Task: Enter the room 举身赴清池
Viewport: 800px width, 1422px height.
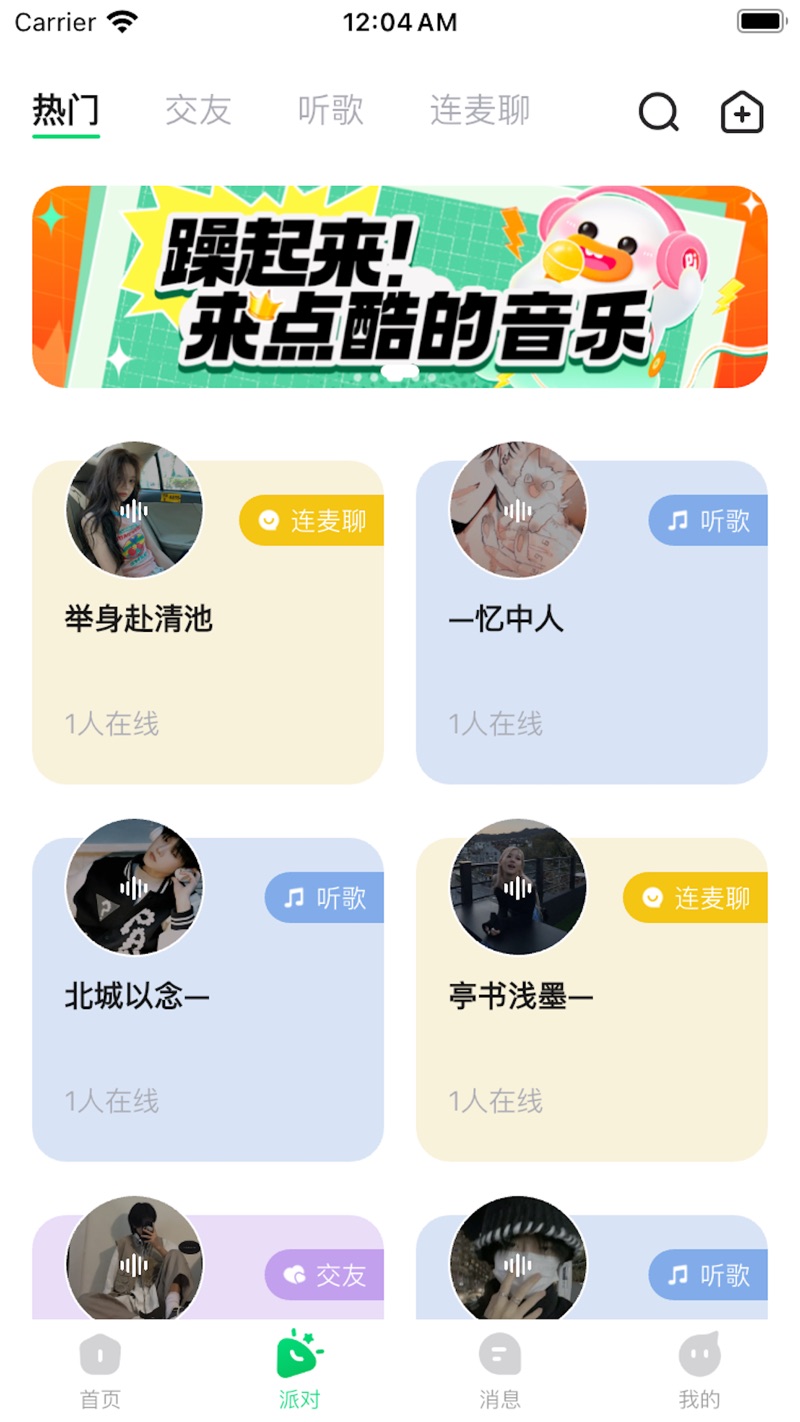Action: pos(208,640)
